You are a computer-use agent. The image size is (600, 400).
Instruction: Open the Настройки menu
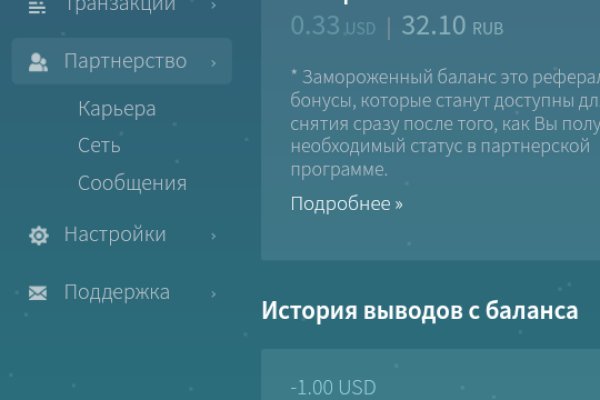coord(114,235)
